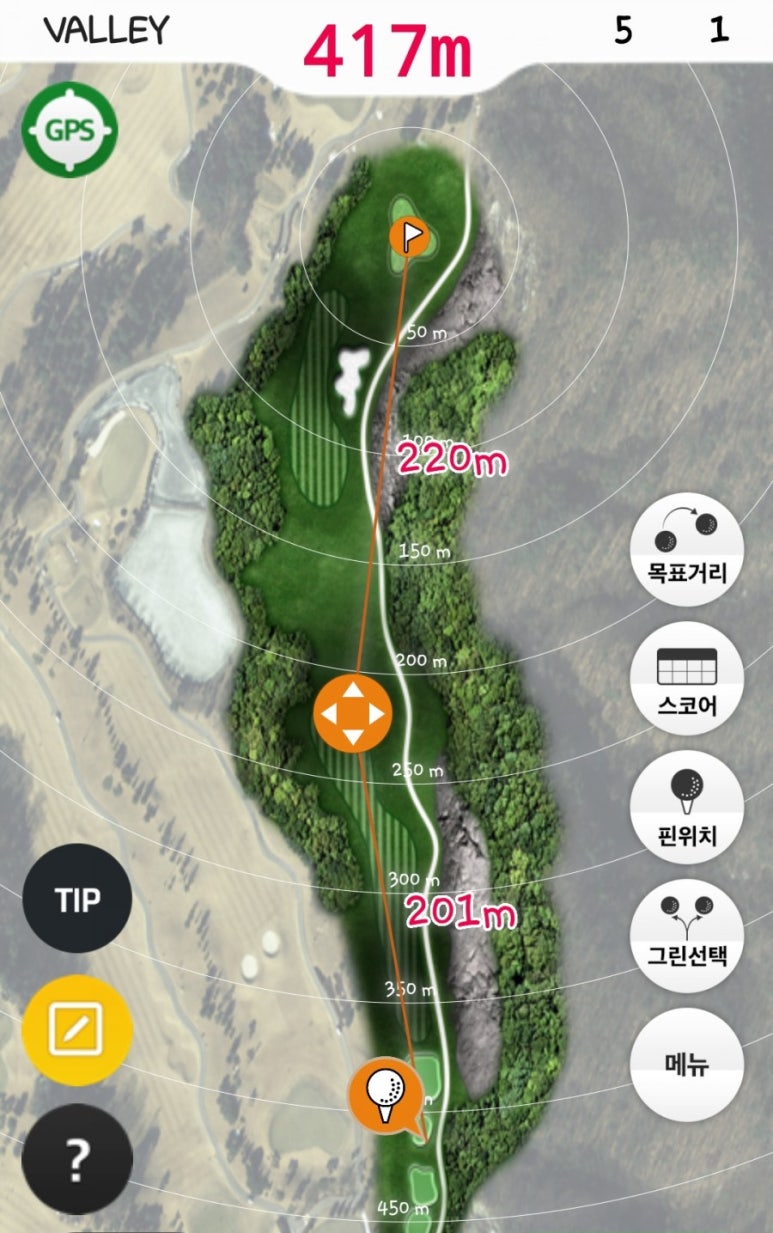Open the 메뉴 menu button
773x1233 pixels.
[x=686, y=1064]
